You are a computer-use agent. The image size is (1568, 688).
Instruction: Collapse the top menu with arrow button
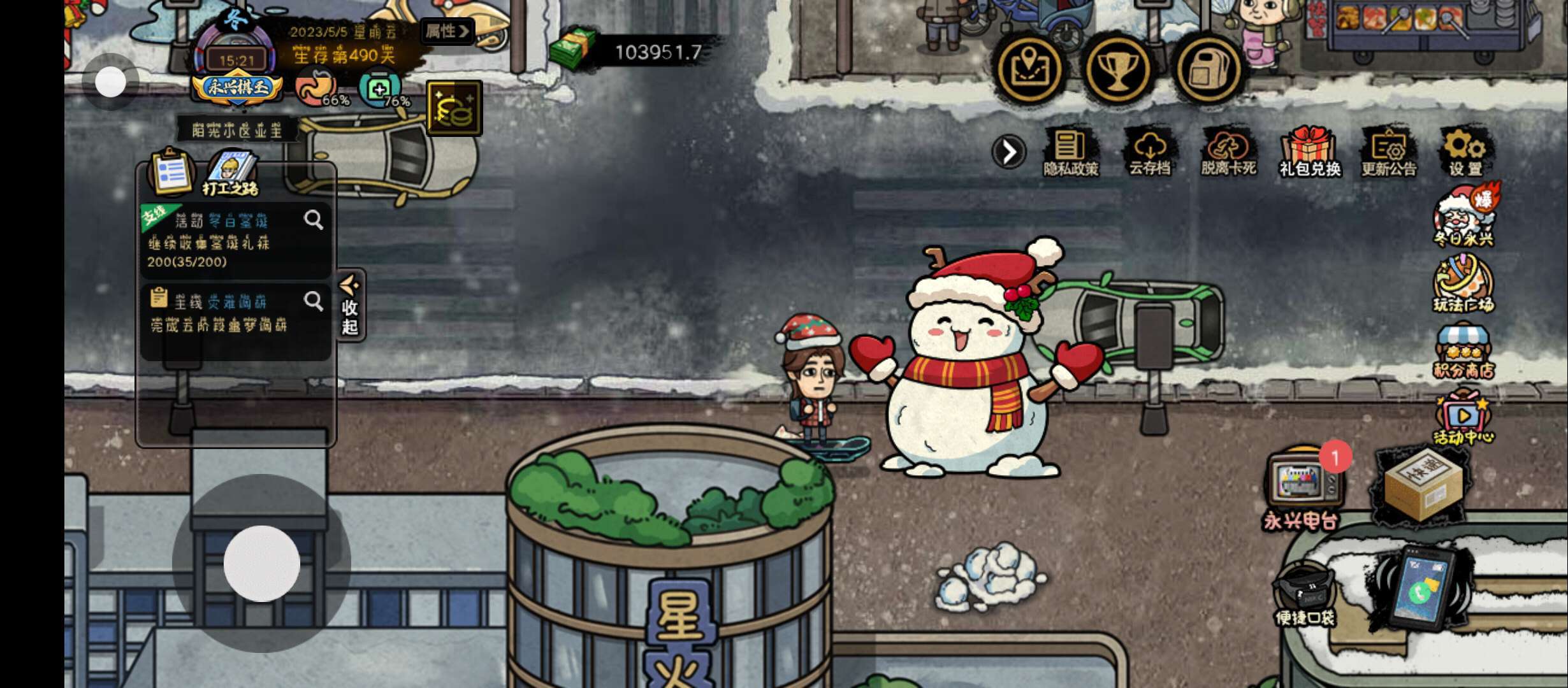tap(1009, 152)
